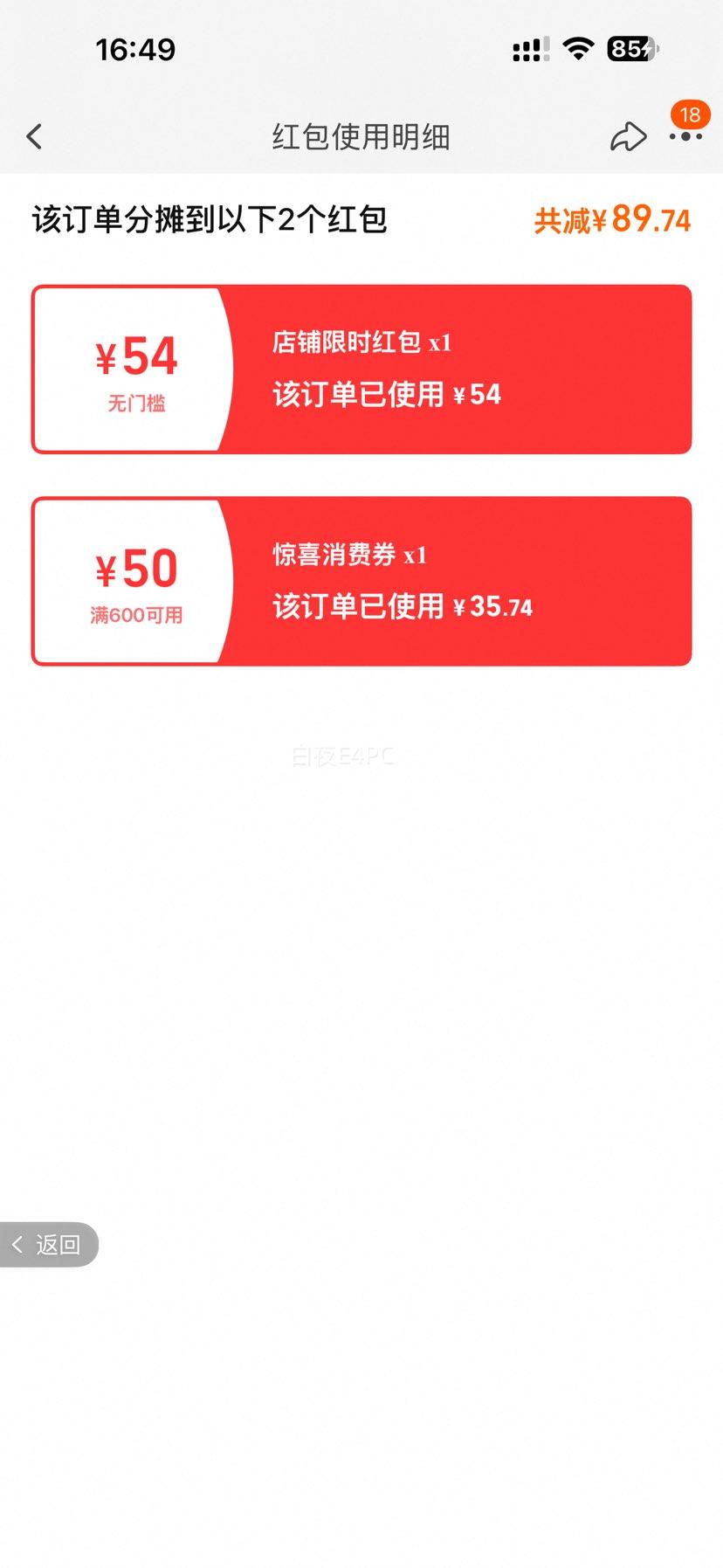Screen dimensions: 723x1568
Task: Open the 惊喜消费券 ¥50 card
Action: (x=361, y=582)
